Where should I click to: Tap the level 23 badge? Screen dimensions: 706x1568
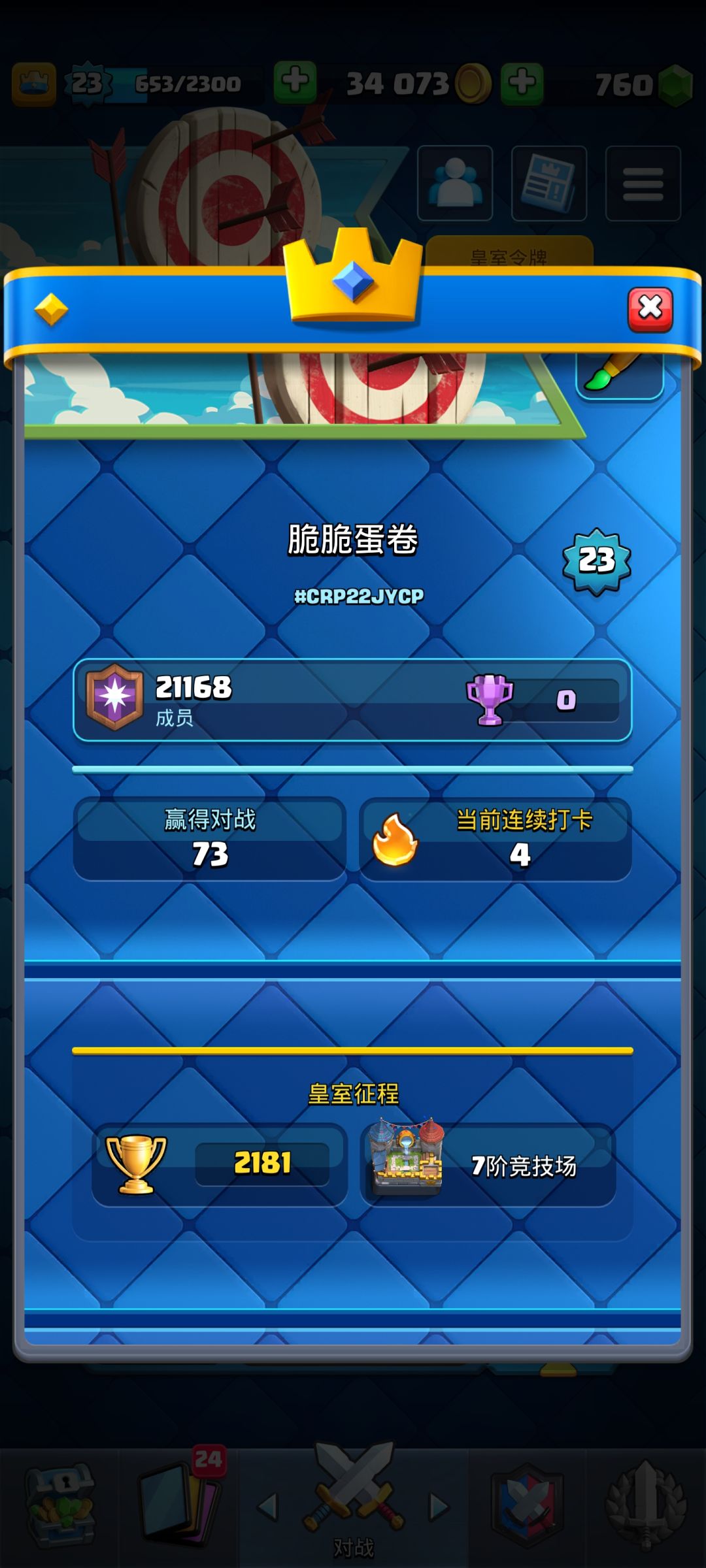click(x=597, y=561)
